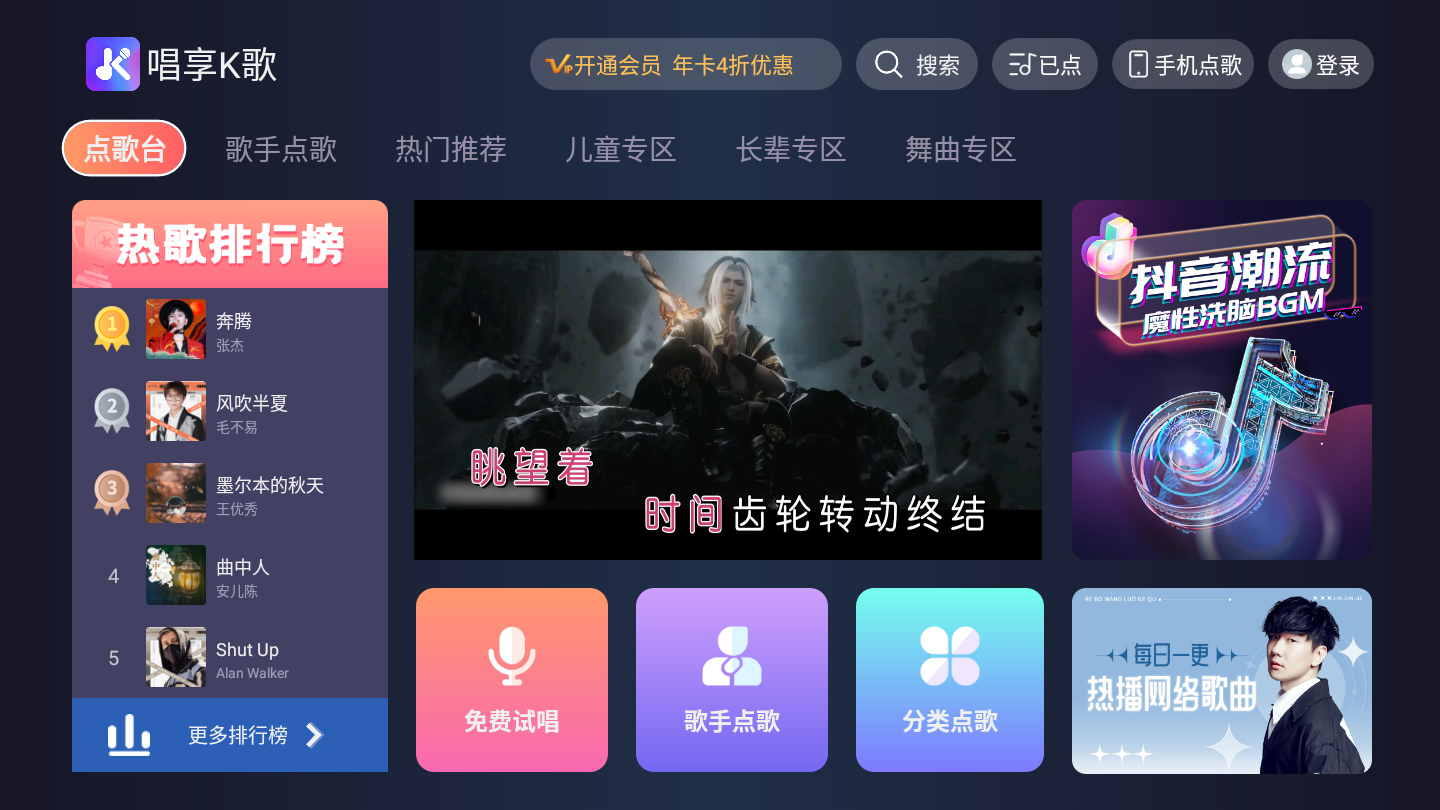1440x810 pixels.
Task: Open the 抖音潮流 BGM banner
Action: (x=1221, y=380)
